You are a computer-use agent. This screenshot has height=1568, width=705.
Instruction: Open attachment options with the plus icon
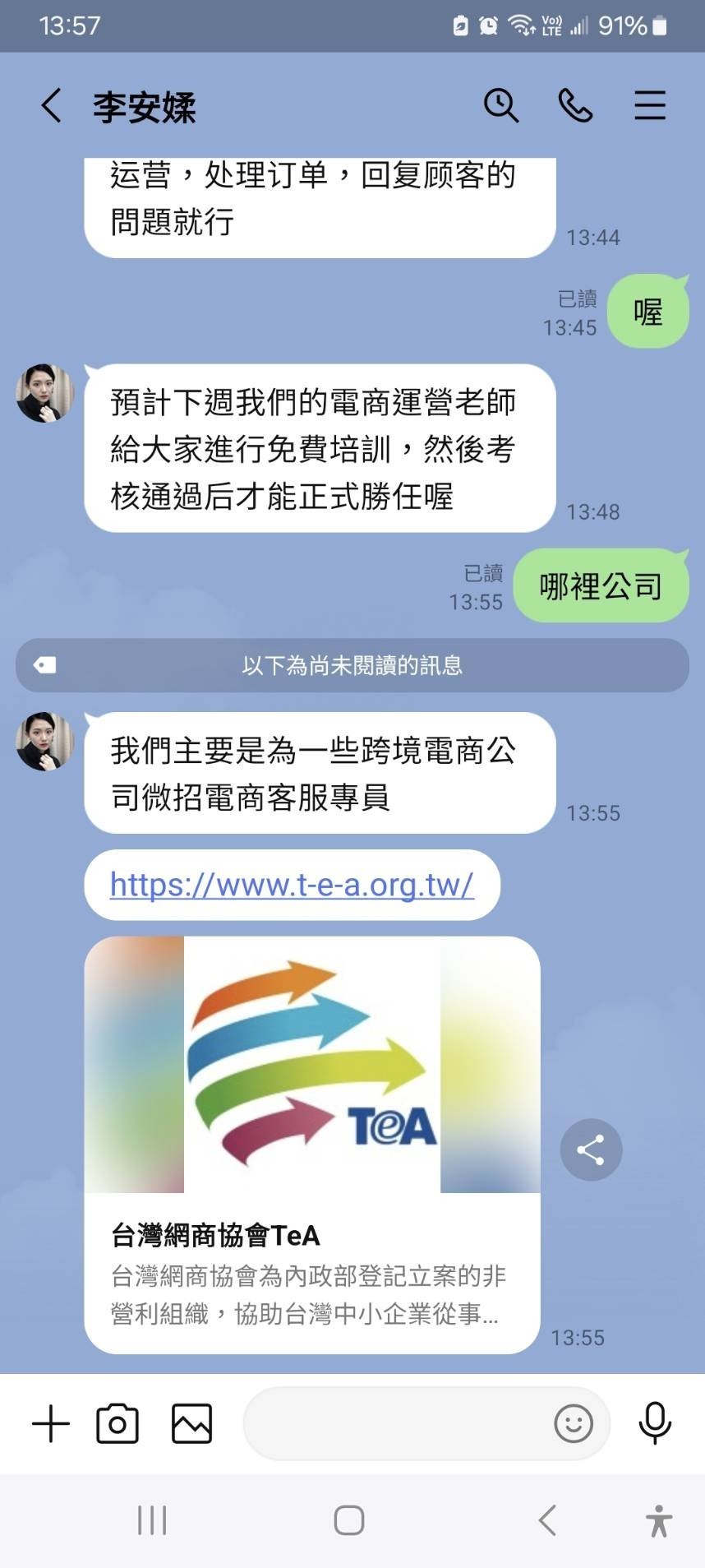pyautogui.click(x=51, y=1423)
